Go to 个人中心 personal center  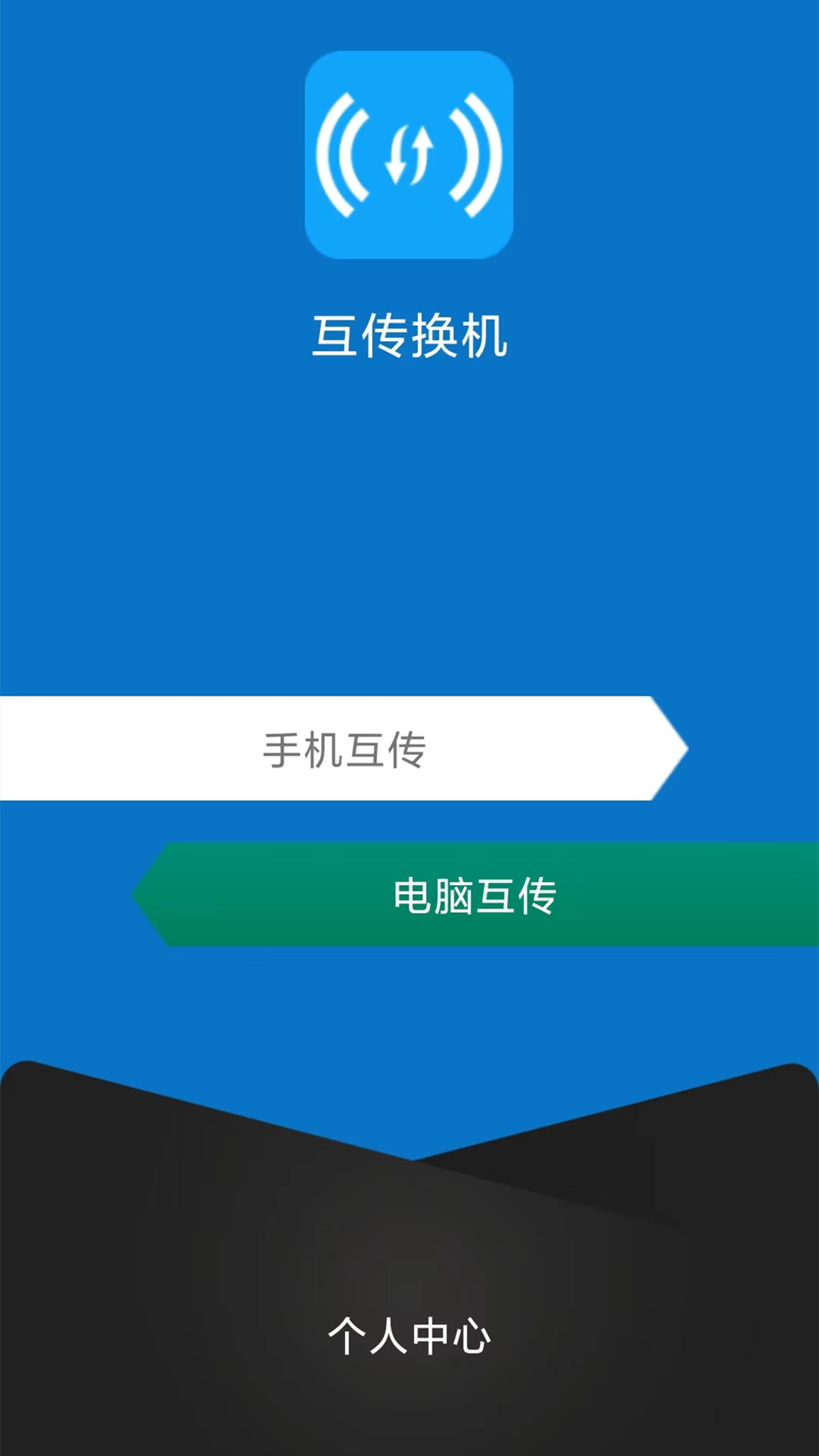coord(409,1336)
